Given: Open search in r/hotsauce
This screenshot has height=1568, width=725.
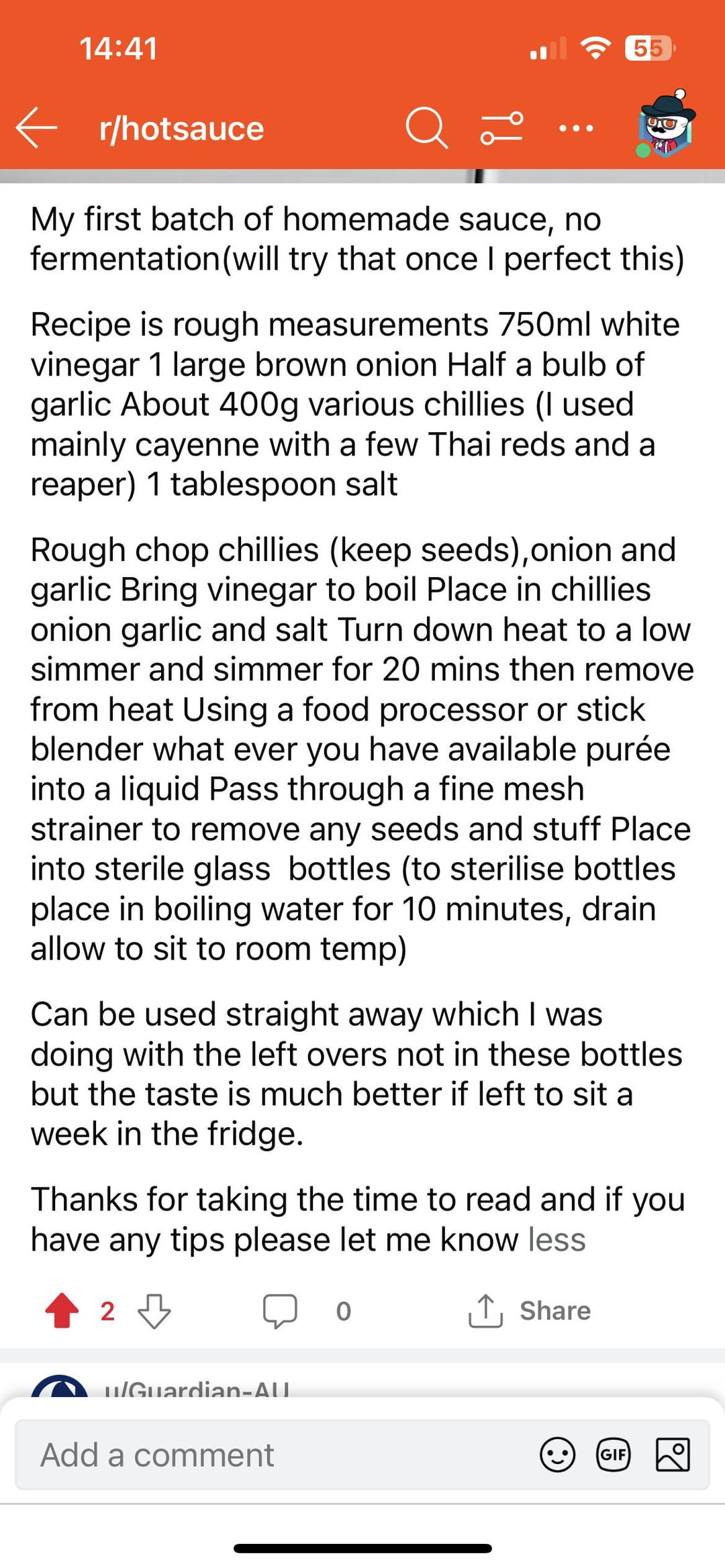Looking at the screenshot, I should (426, 127).
